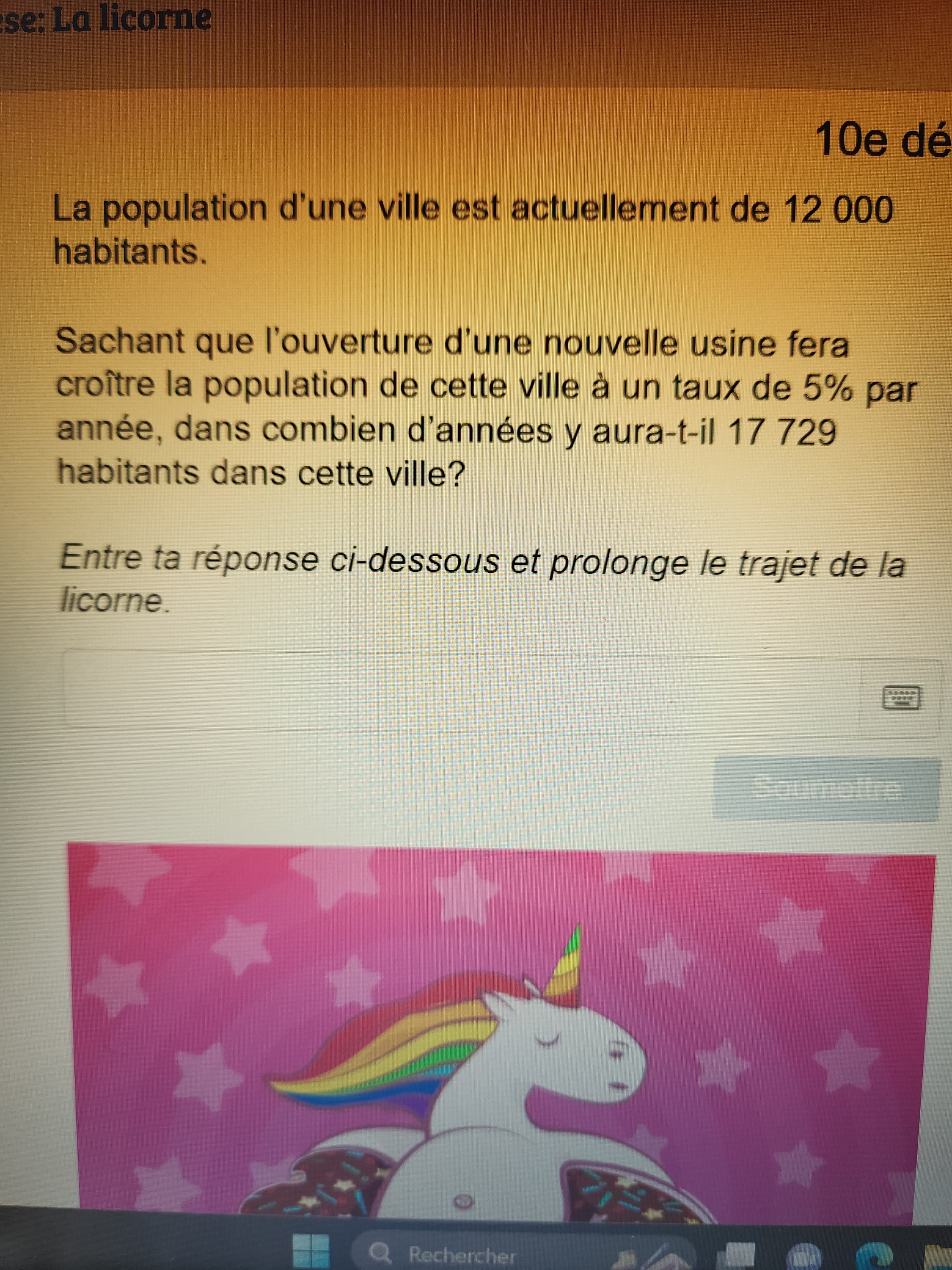This screenshot has height=1270, width=952.
Task: Open the virtual keyboard icon
Action: coord(900,698)
